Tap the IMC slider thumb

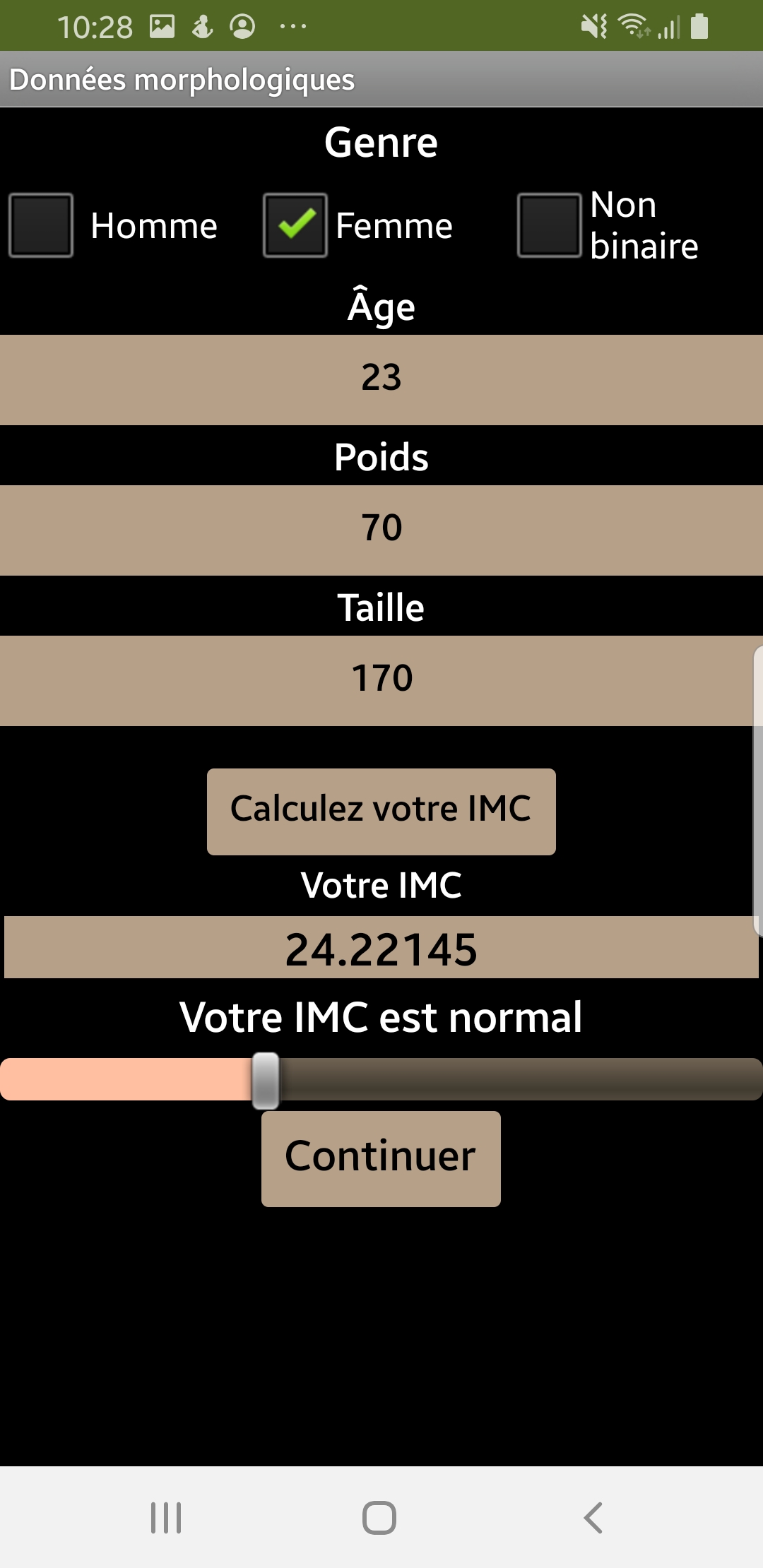tap(266, 1081)
